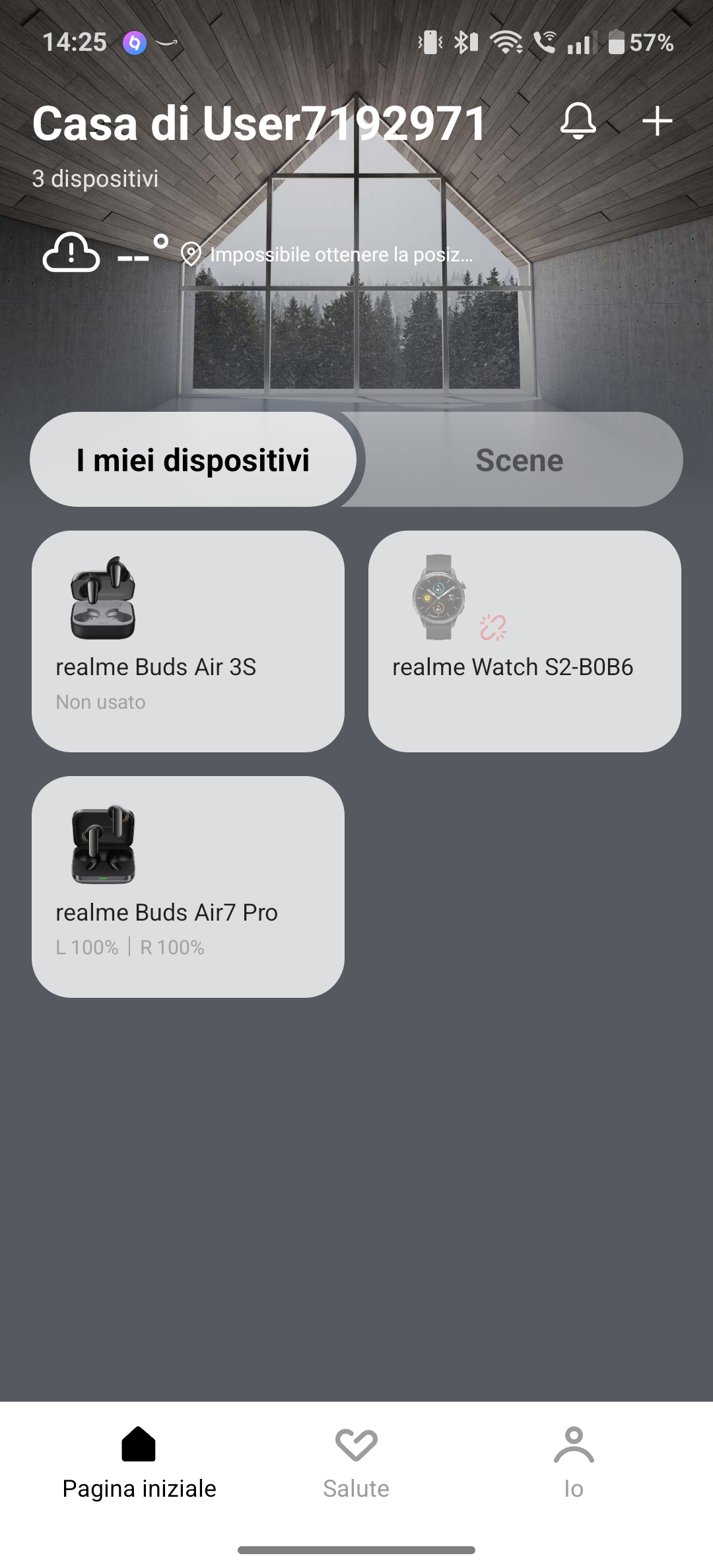This screenshot has width=713, height=1568.
Task: Open the notifications bell
Action: coord(578,121)
